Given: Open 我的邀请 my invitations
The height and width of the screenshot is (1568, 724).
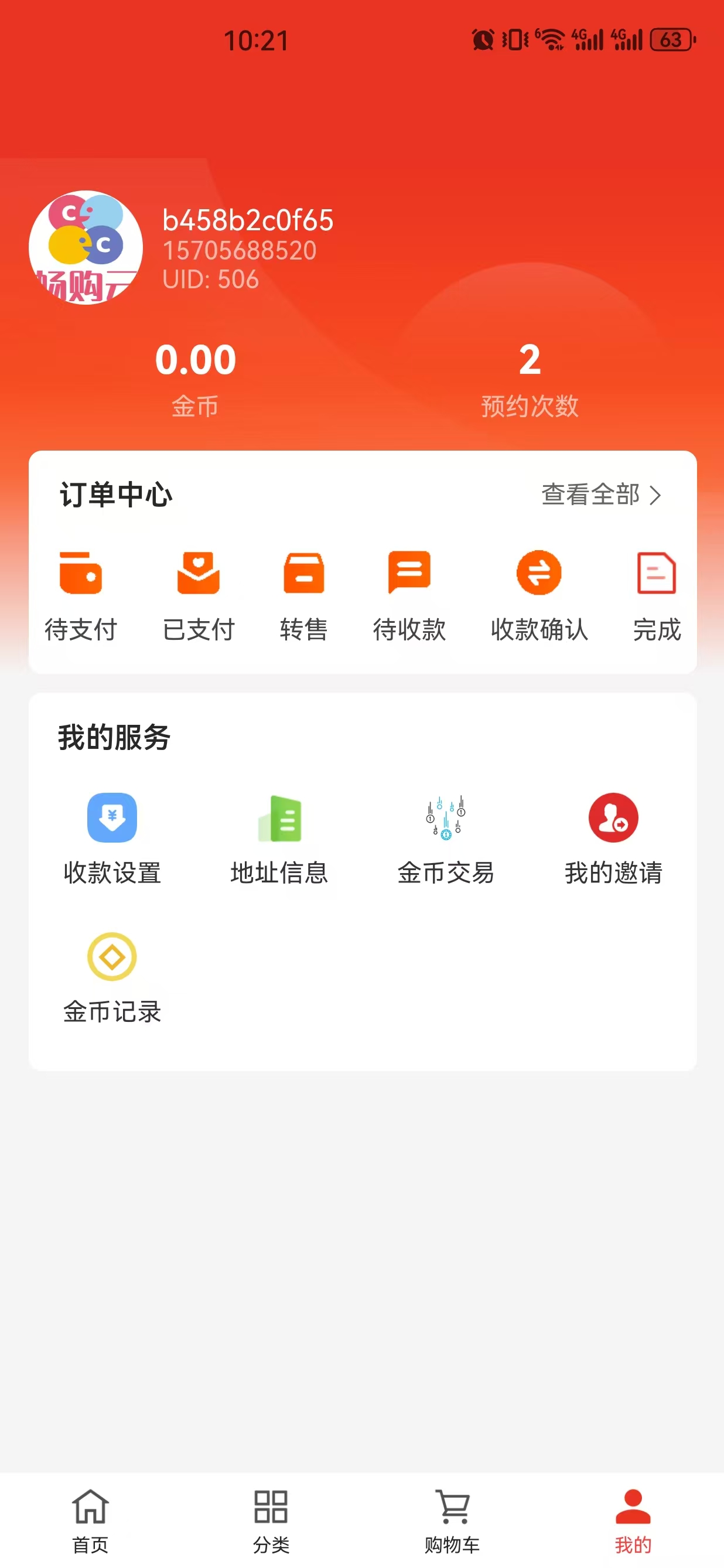Looking at the screenshot, I should pos(613,837).
